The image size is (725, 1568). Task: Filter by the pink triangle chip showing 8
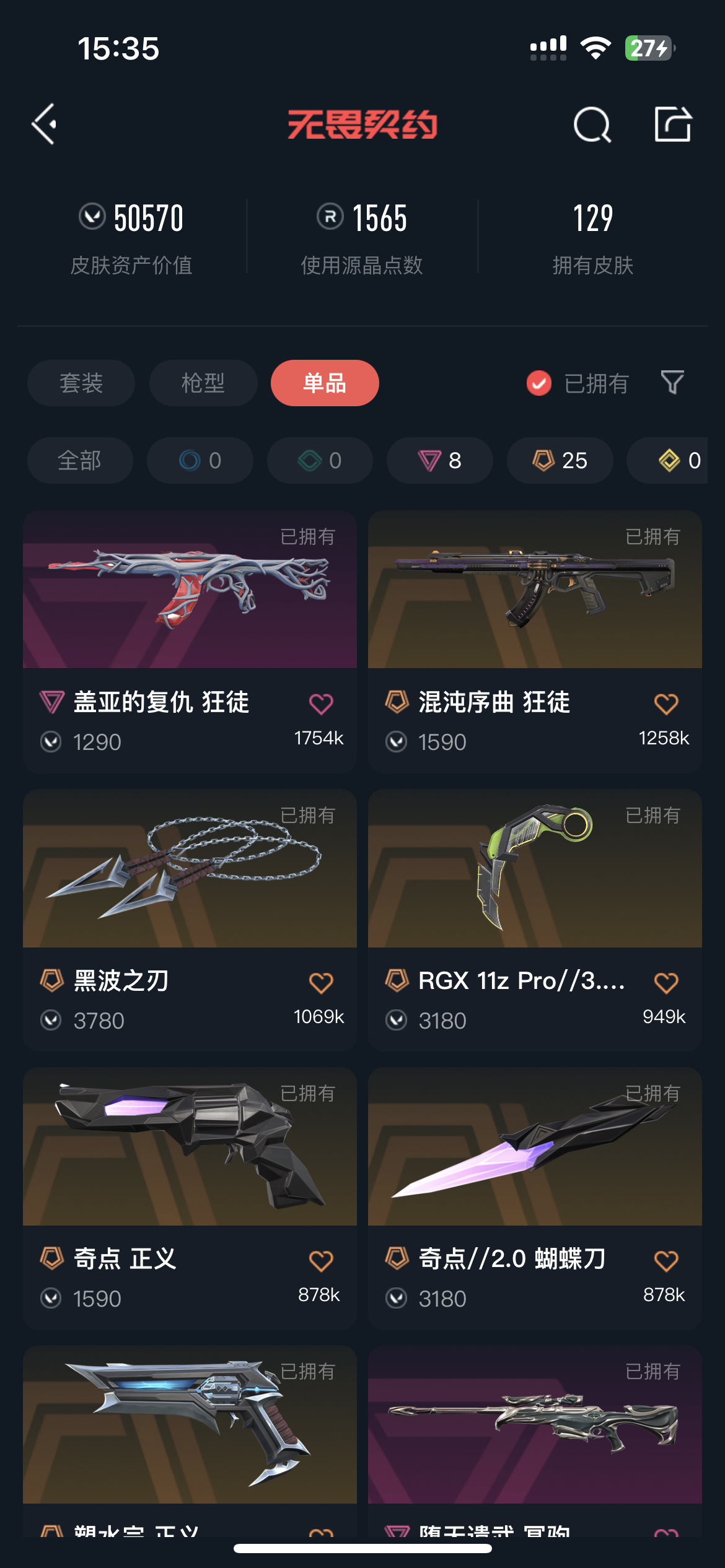coord(440,460)
